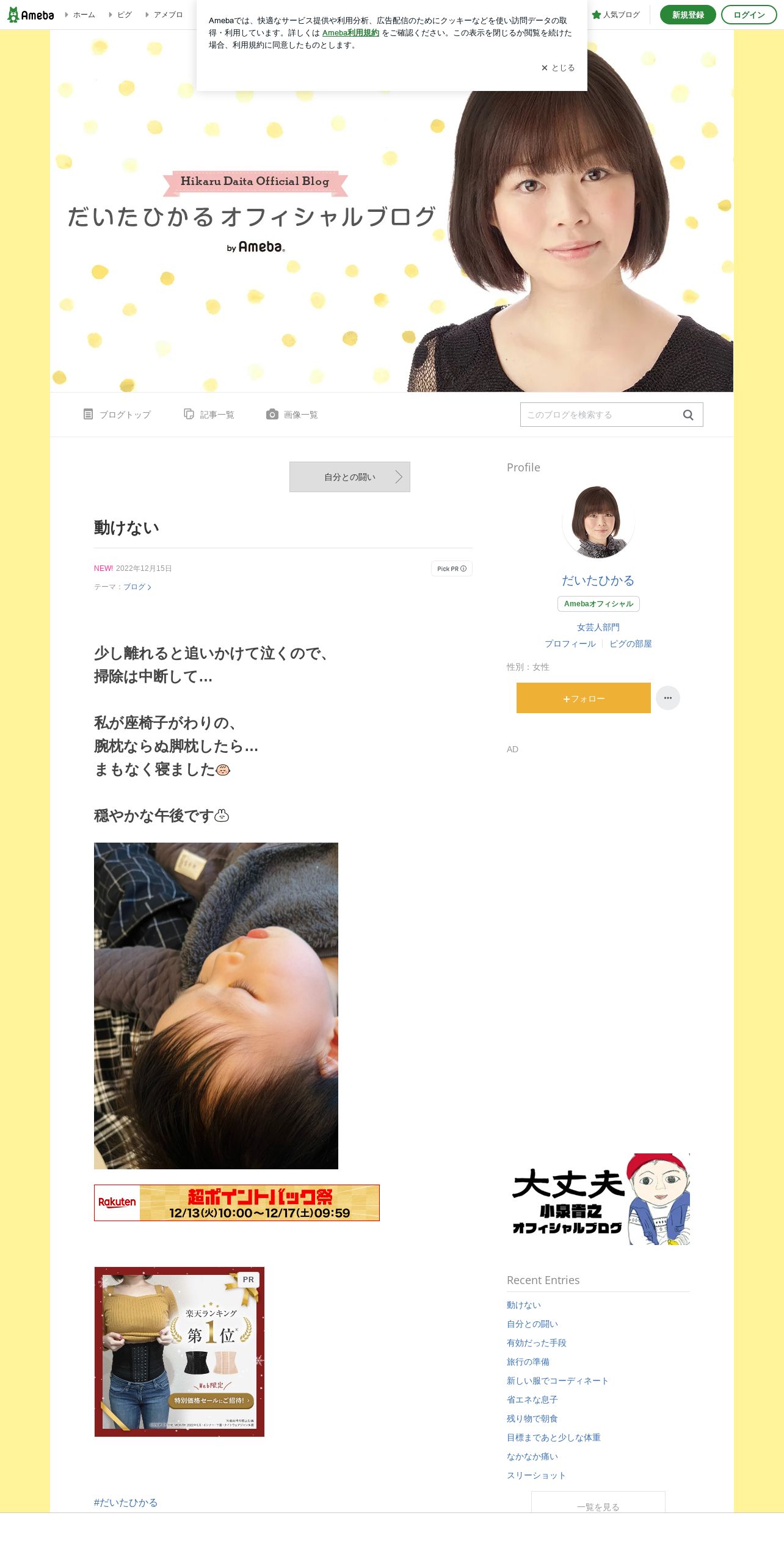784x1568 pixels.
Task: Open the ブログ theme link
Action: pos(136,587)
